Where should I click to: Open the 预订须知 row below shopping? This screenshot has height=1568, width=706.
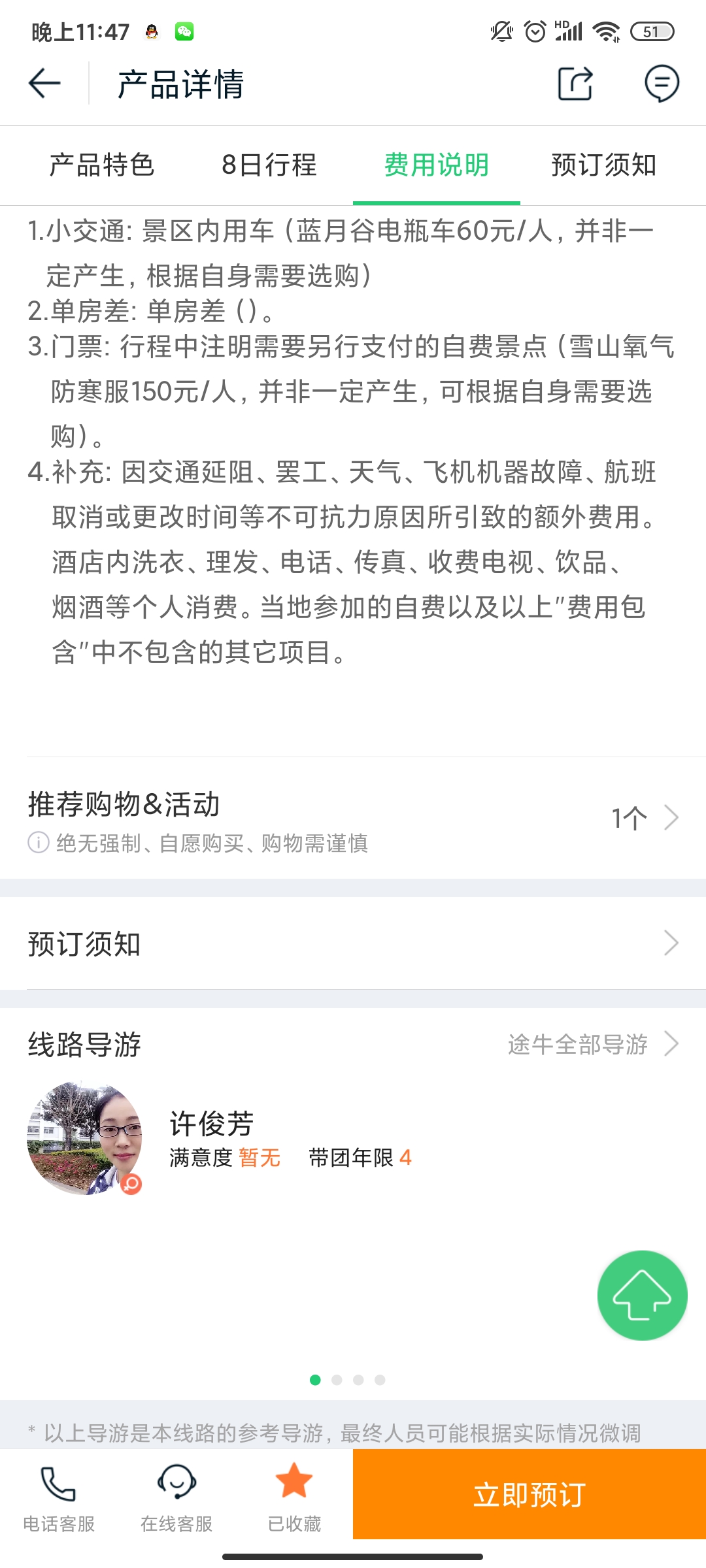pyautogui.click(x=353, y=943)
